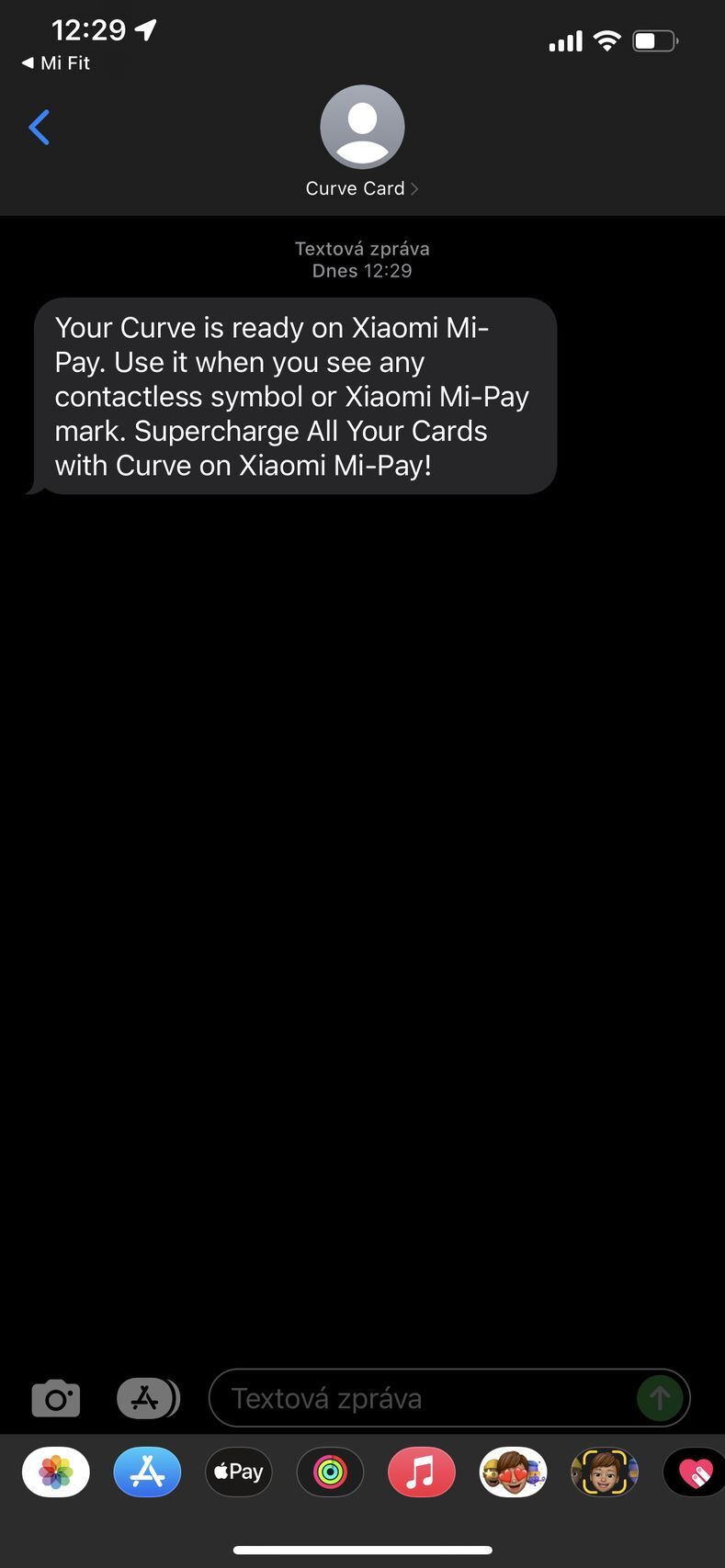Tap the Textová zpráva input field
This screenshot has height=1568, width=725.
(x=413, y=1398)
